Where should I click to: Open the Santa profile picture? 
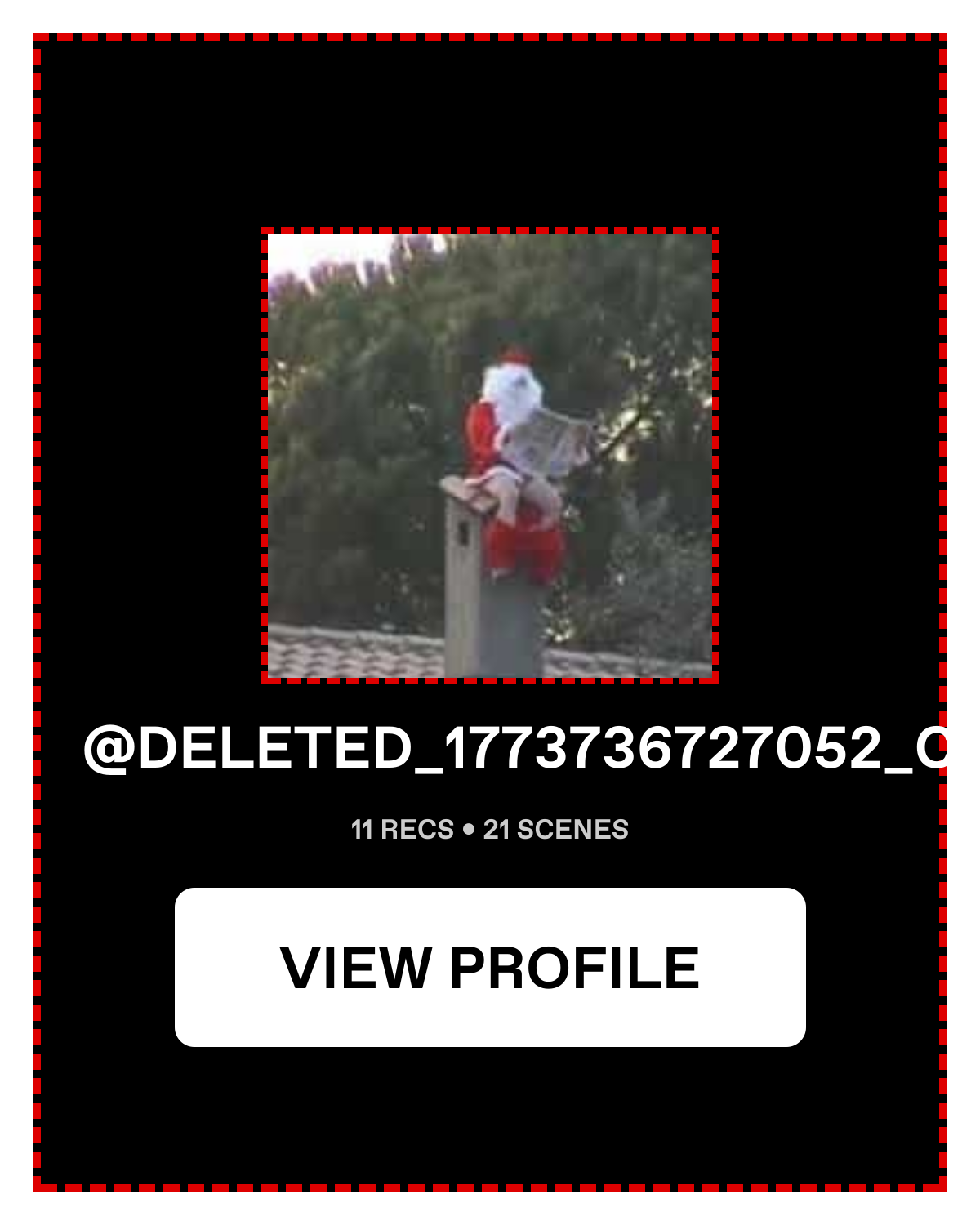(x=490, y=456)
